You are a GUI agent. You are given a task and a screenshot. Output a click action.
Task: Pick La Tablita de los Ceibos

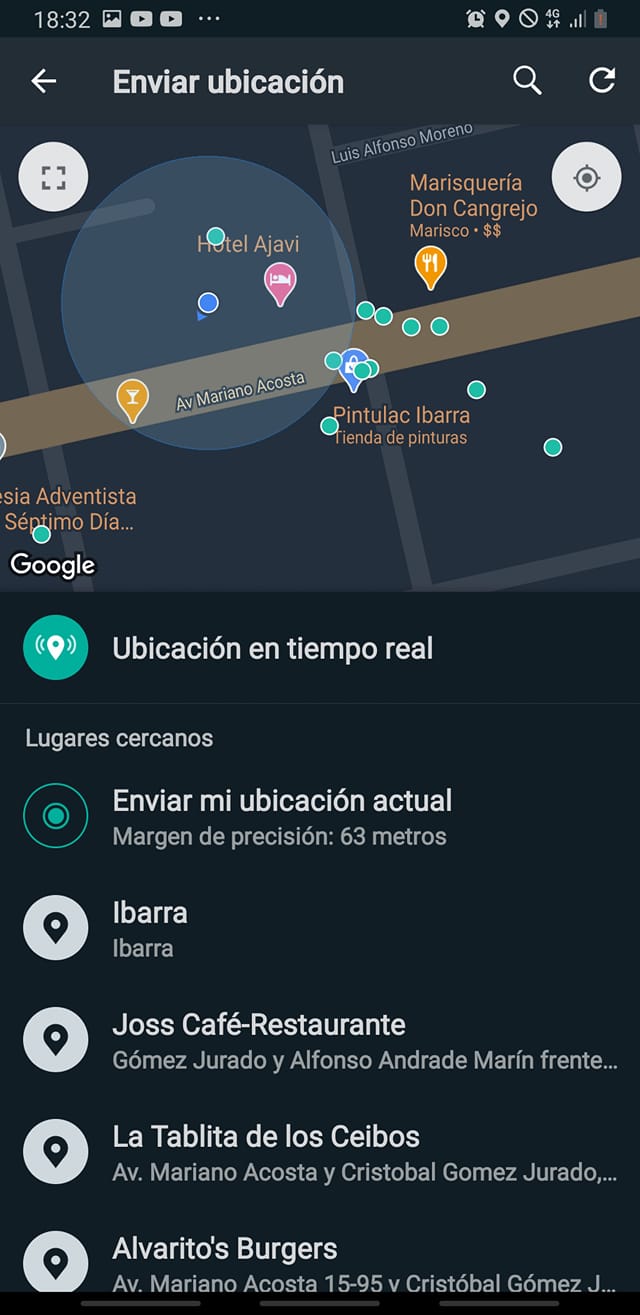point(320,1152)
